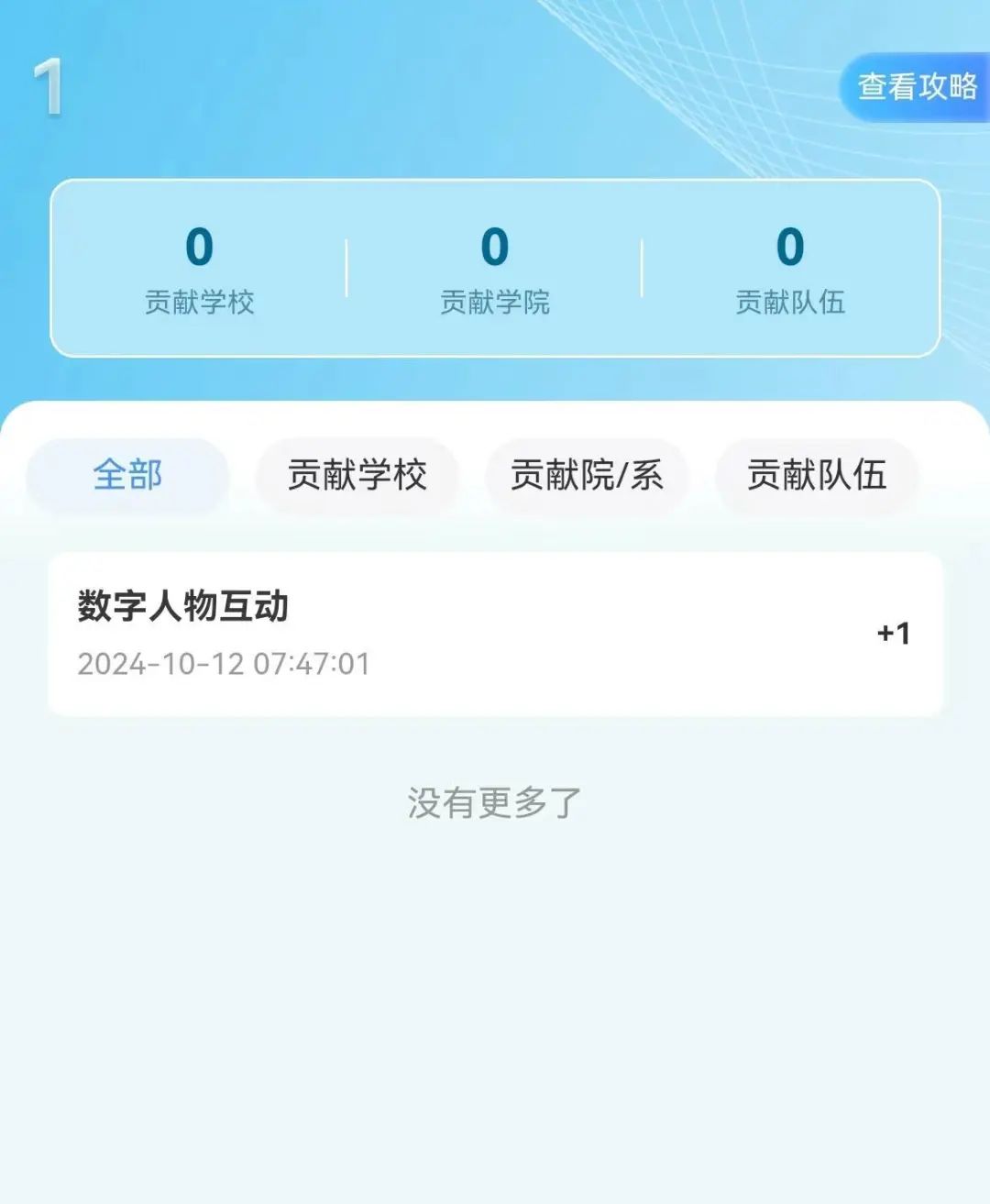Open the 查看攻略 guide button
The image size is (990, 1204).
[916, 87]
